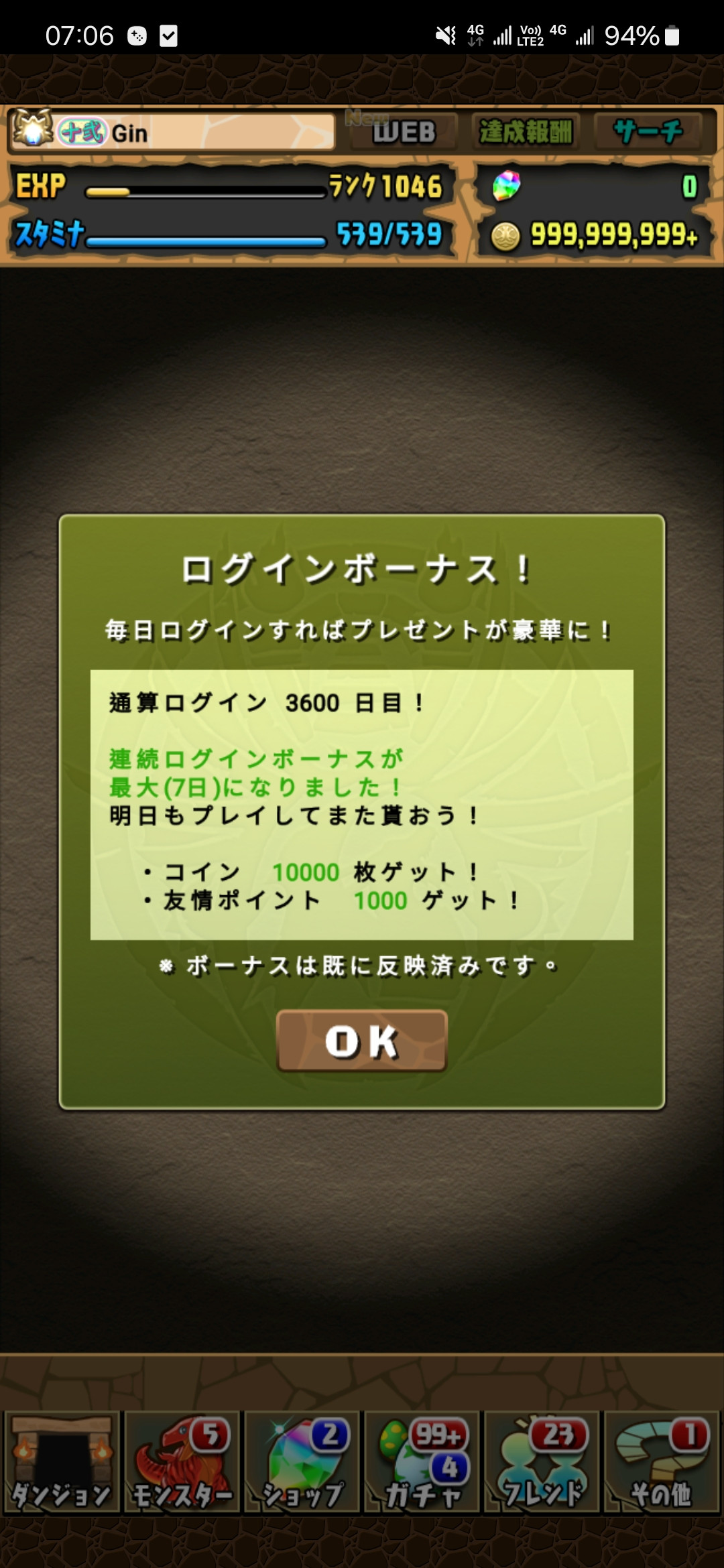This screenshot has width=724, height=1568.
Task: Open the WEB button
Action: point(404,132)
